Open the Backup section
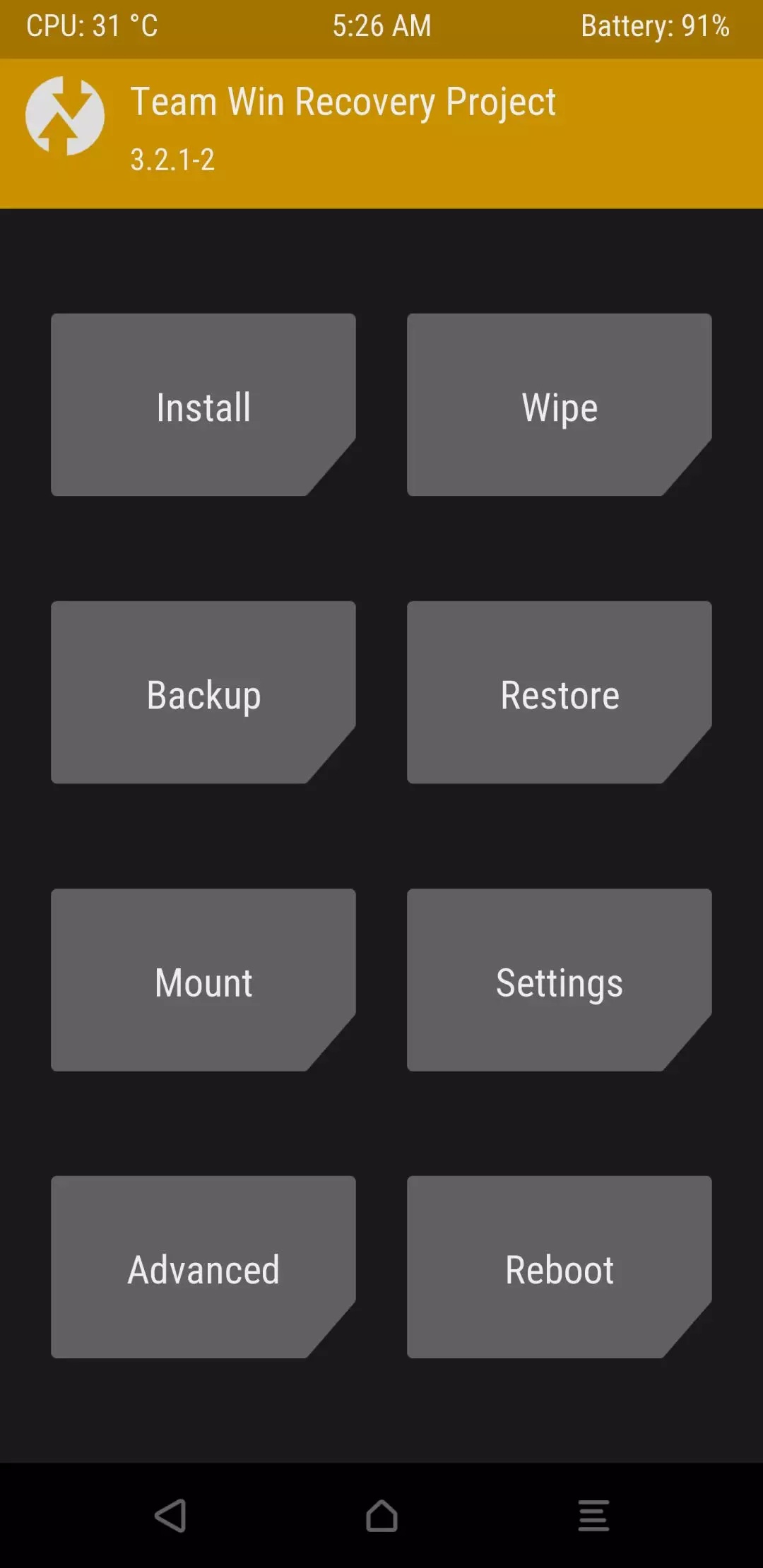 tap(203, 692)
